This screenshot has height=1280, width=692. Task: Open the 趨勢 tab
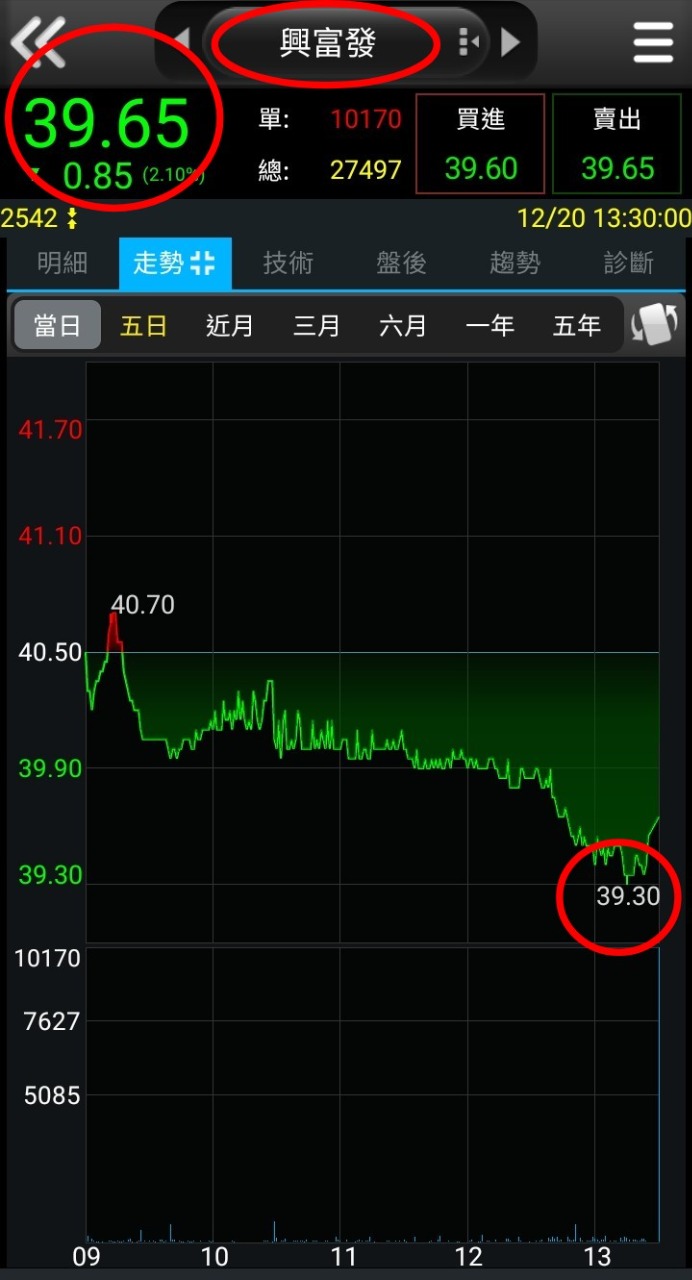pyautogui.click(x=515, y=263)
